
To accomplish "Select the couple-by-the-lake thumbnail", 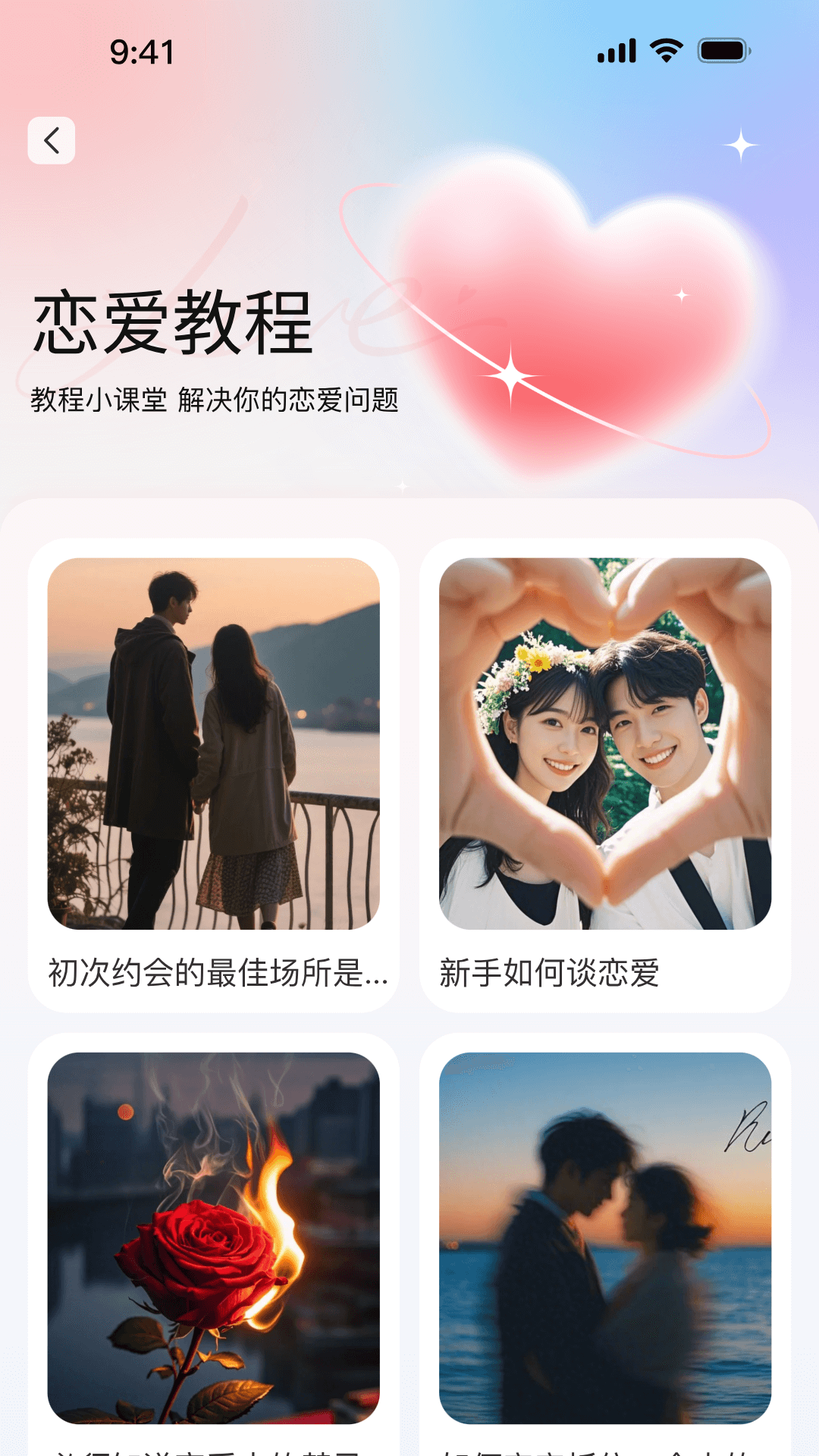I will [x=215, y=747].
